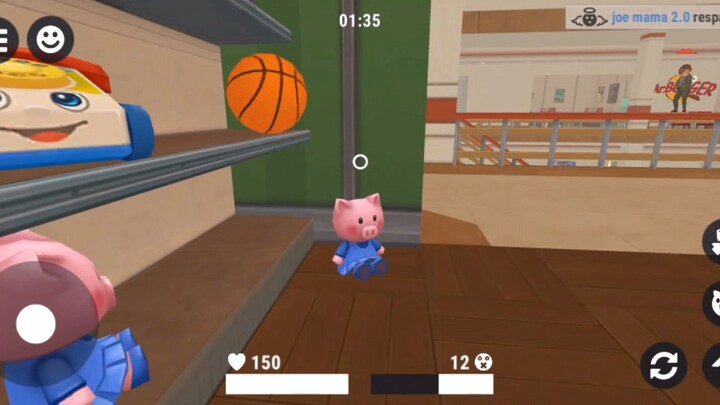Open the hamburger menu
Viewport: 720px width, 405px height.
[x=5, y=40]
